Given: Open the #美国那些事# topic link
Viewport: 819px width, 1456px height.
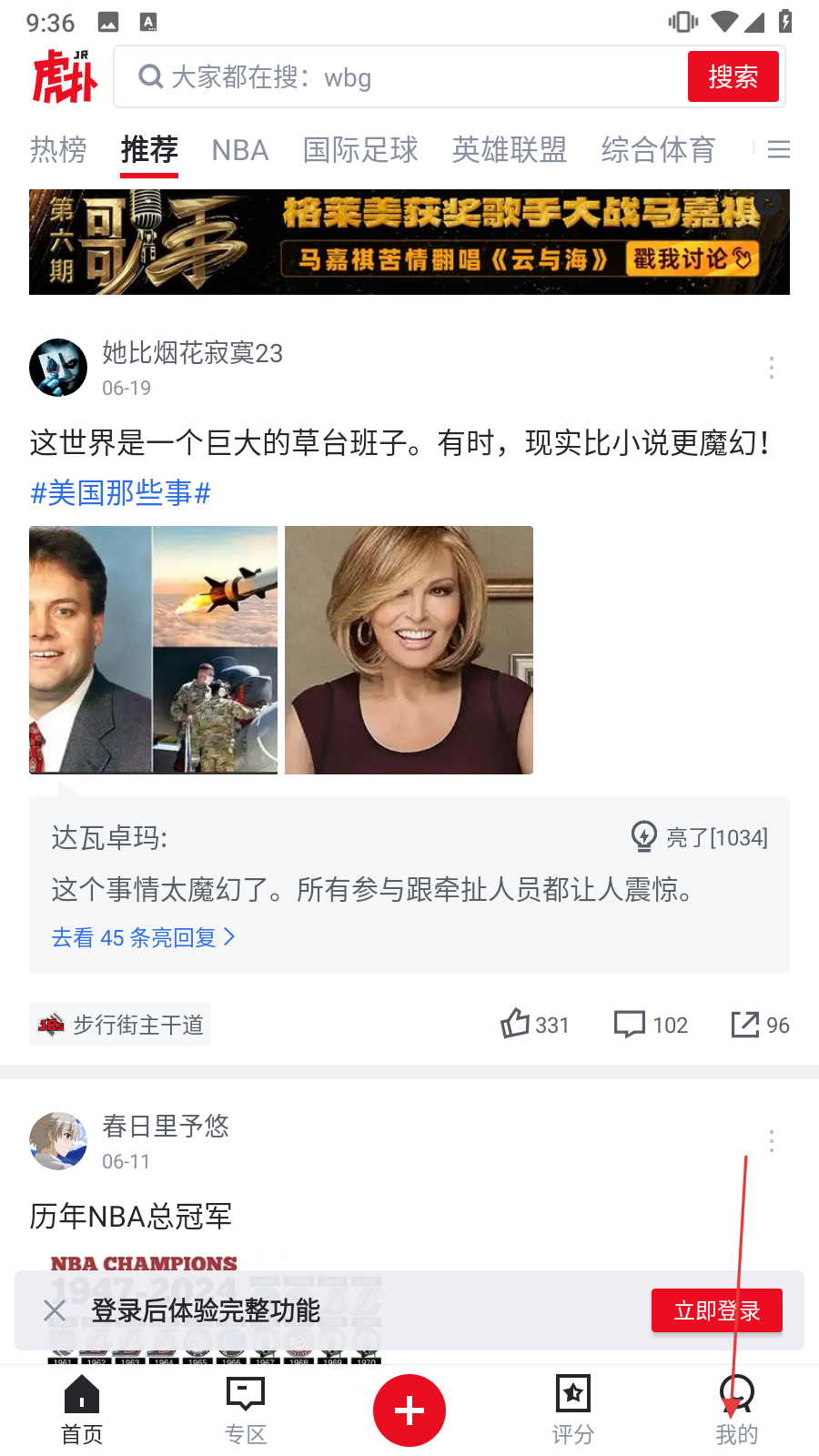Looking at the screenshot, I should click(x=120, y=493).
